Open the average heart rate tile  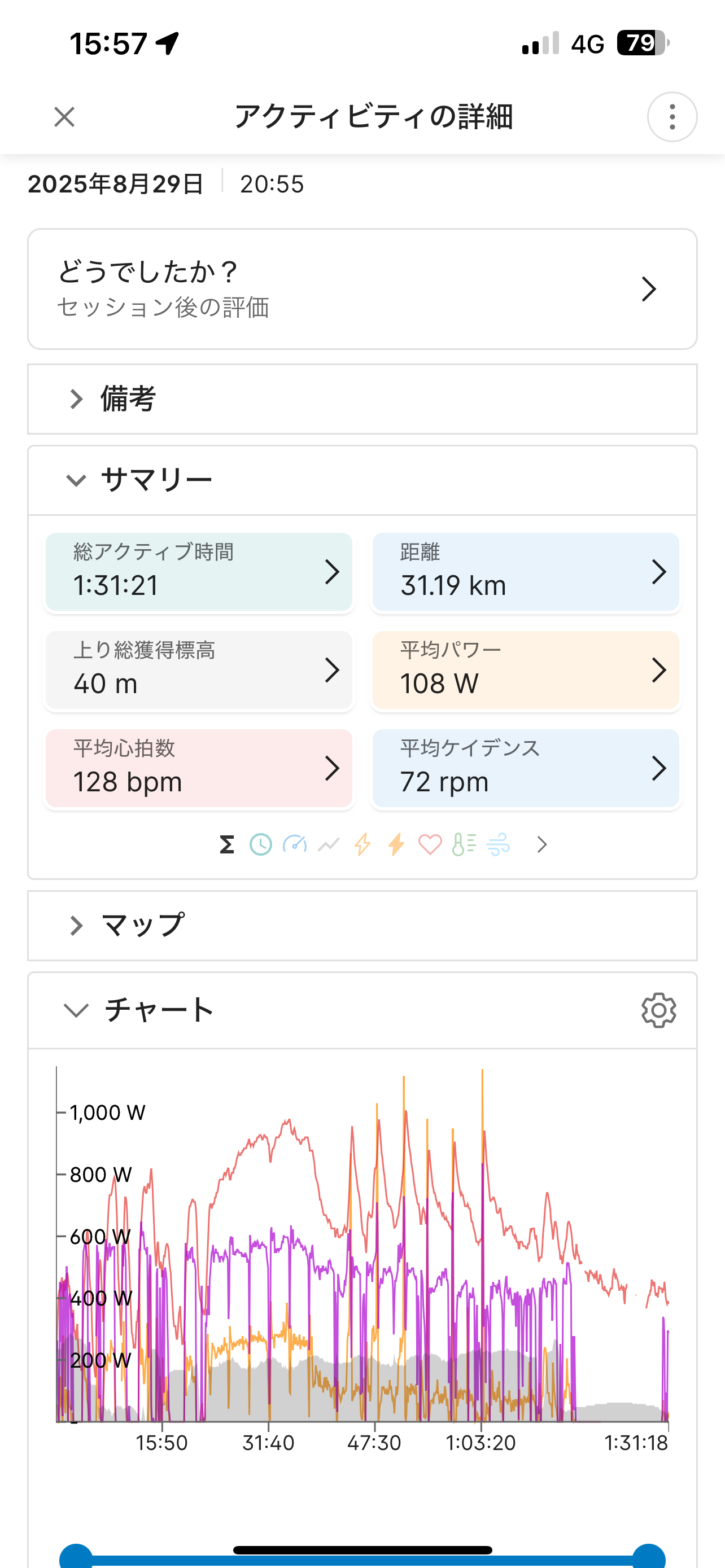point(199,768)
